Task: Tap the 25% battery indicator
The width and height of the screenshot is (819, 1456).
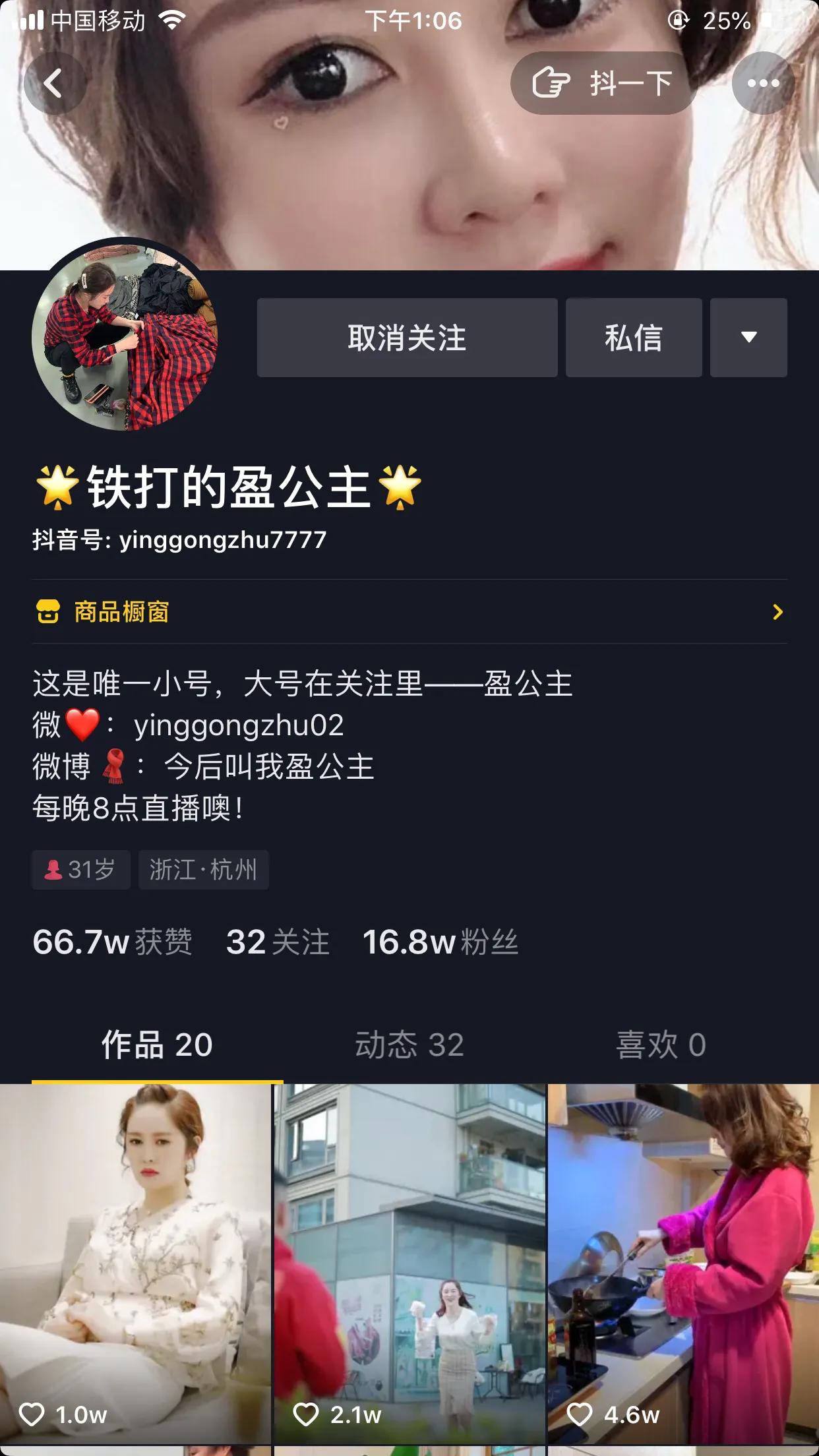Action: tap(728, 22)
